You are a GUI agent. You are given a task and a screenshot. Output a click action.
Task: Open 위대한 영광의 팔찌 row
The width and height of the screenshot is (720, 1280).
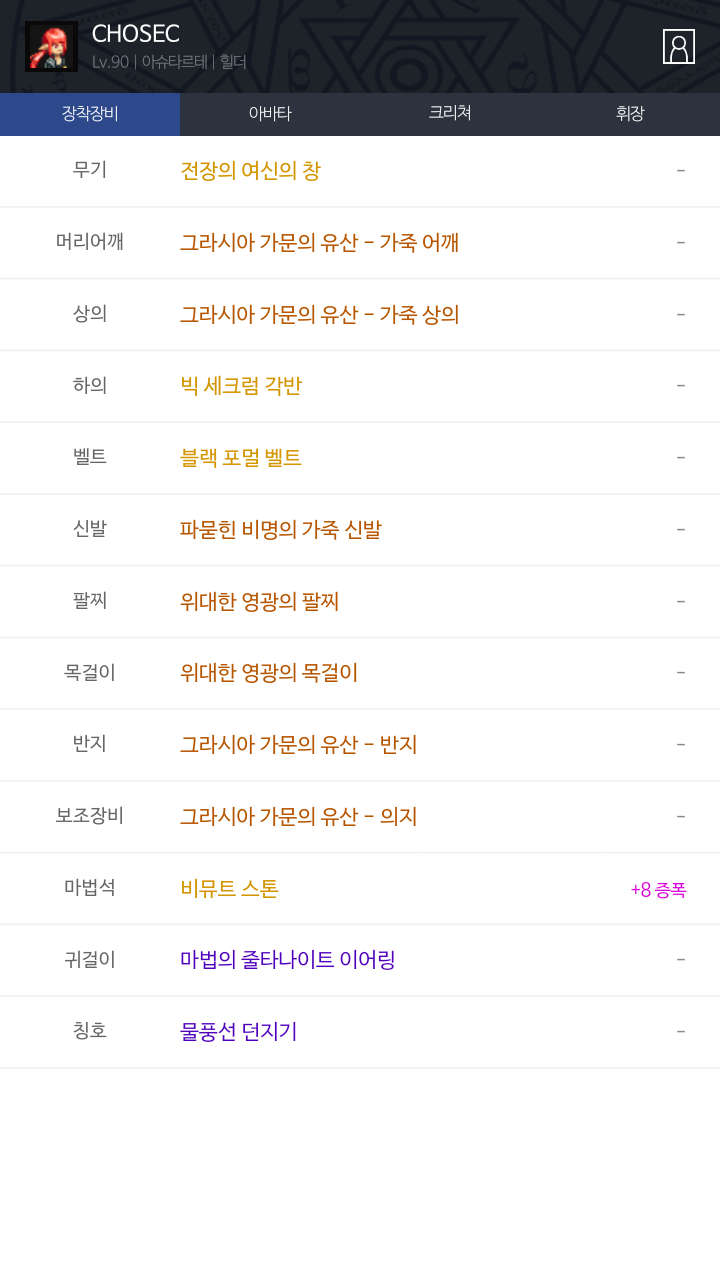260,602
